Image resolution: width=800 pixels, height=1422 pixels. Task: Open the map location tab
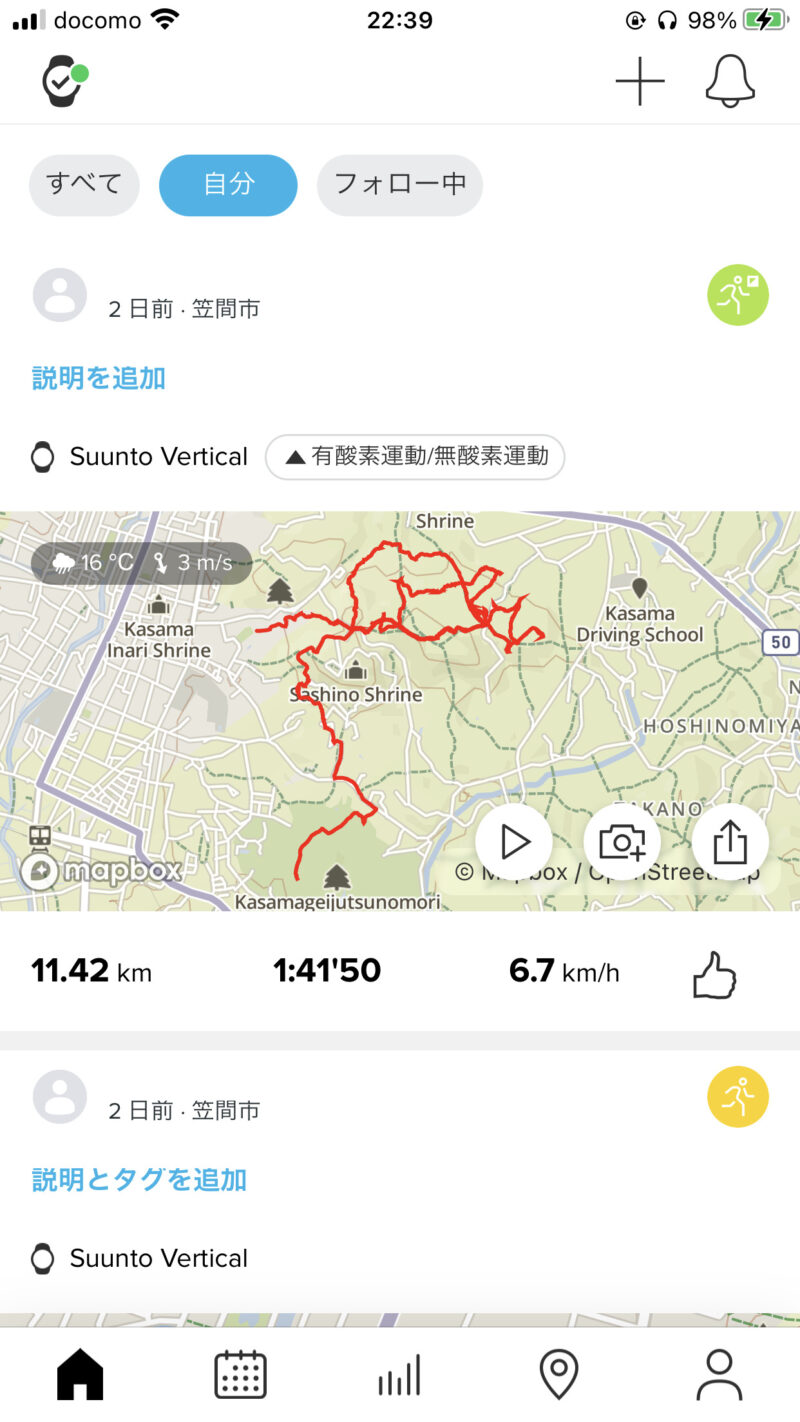coord(559,1374)
